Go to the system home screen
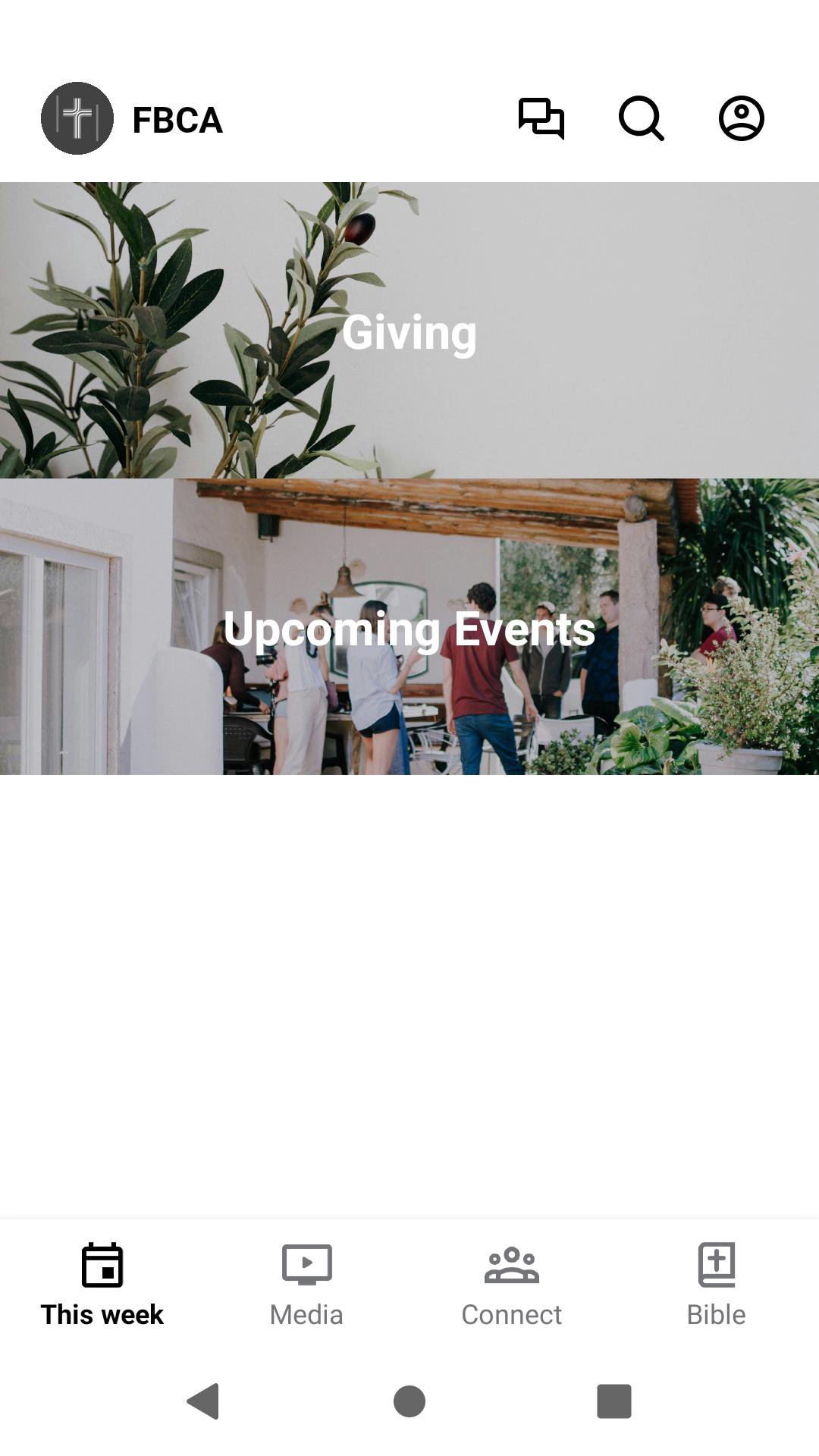The height and width of the screenshot is (1456, 819). 409,1401
